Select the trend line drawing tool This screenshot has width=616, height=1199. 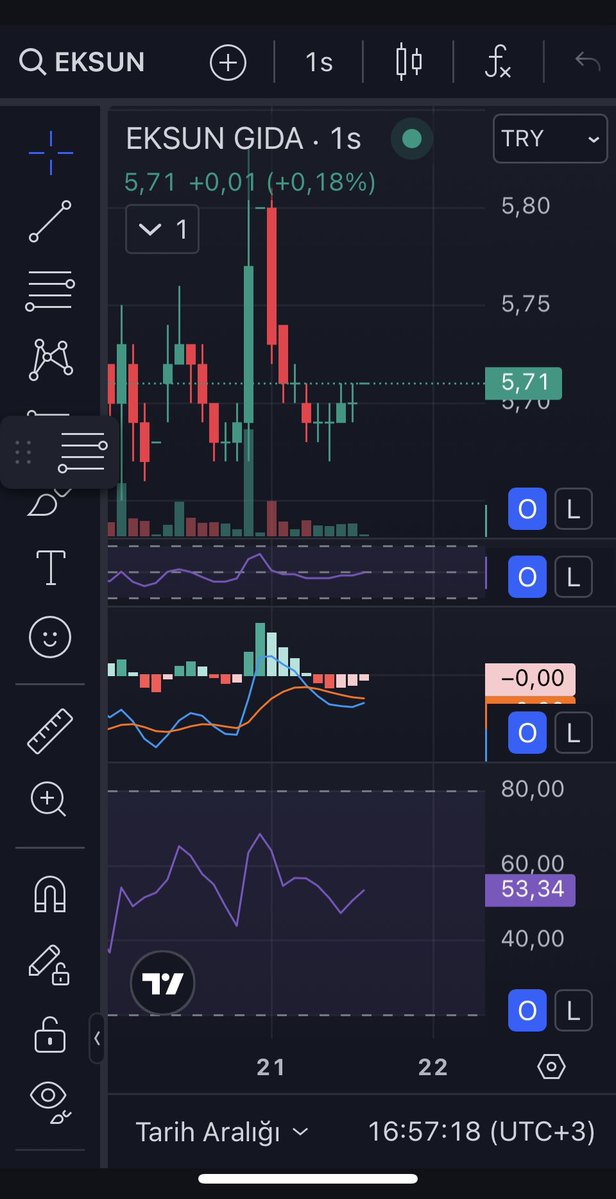(x=50, y=221)
